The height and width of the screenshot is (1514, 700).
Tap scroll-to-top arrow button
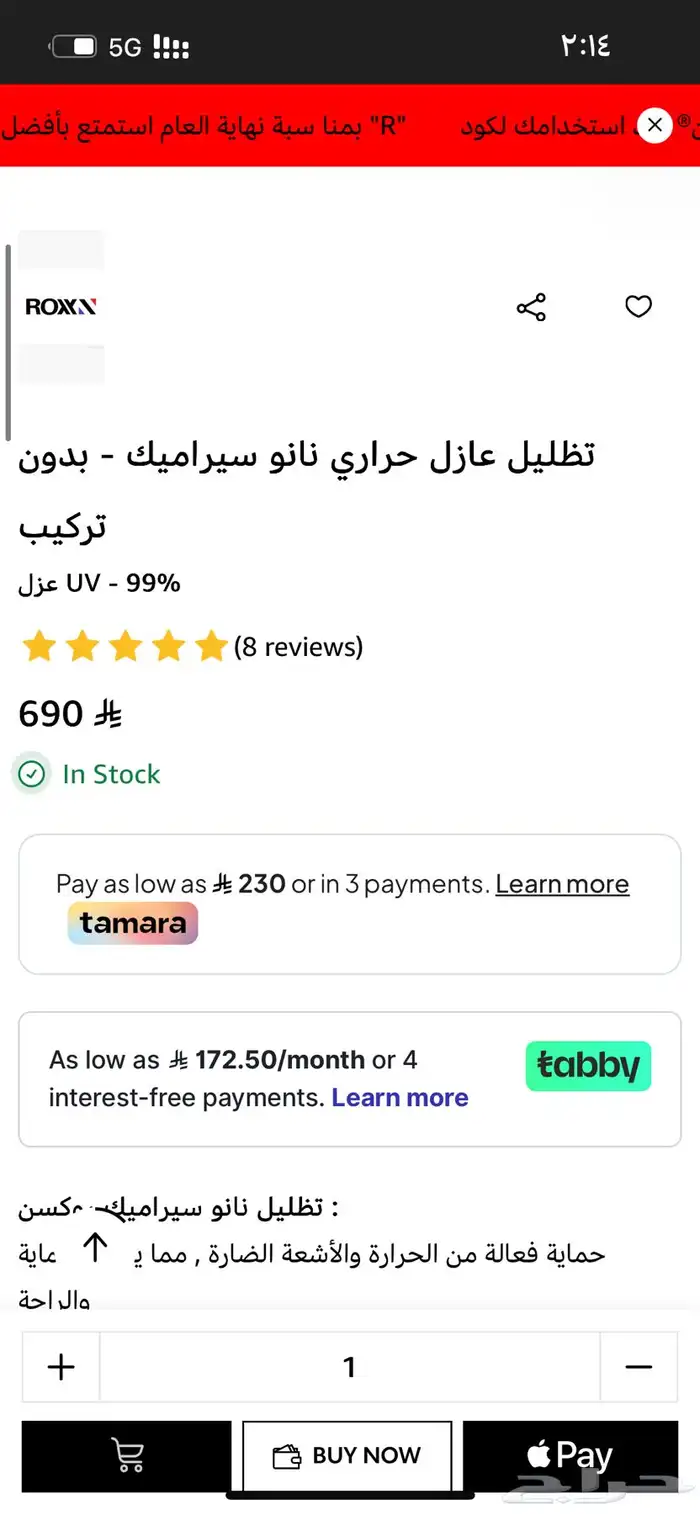coord(95,1246)
